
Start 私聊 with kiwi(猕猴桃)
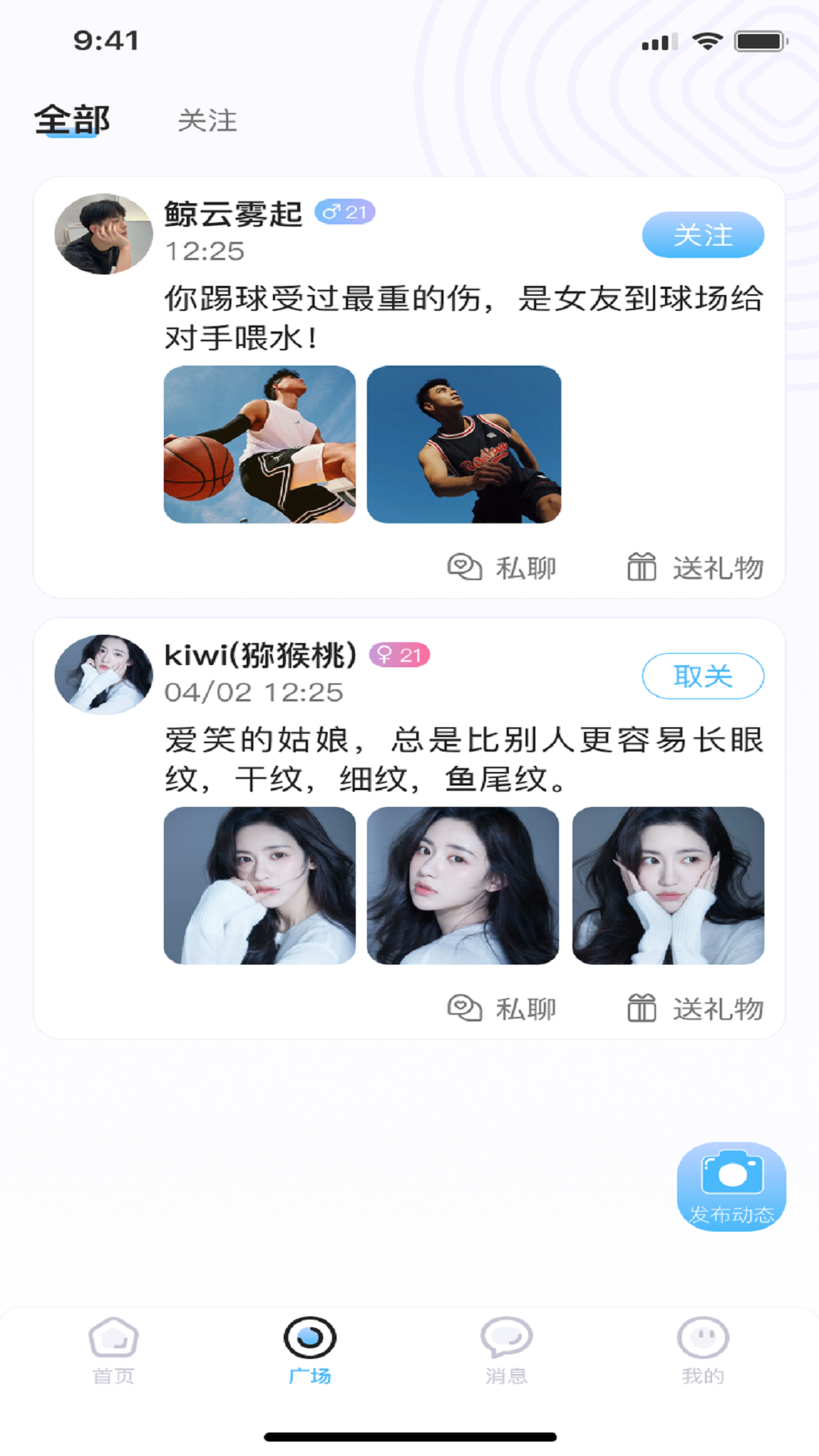[x=502, y=1009]
